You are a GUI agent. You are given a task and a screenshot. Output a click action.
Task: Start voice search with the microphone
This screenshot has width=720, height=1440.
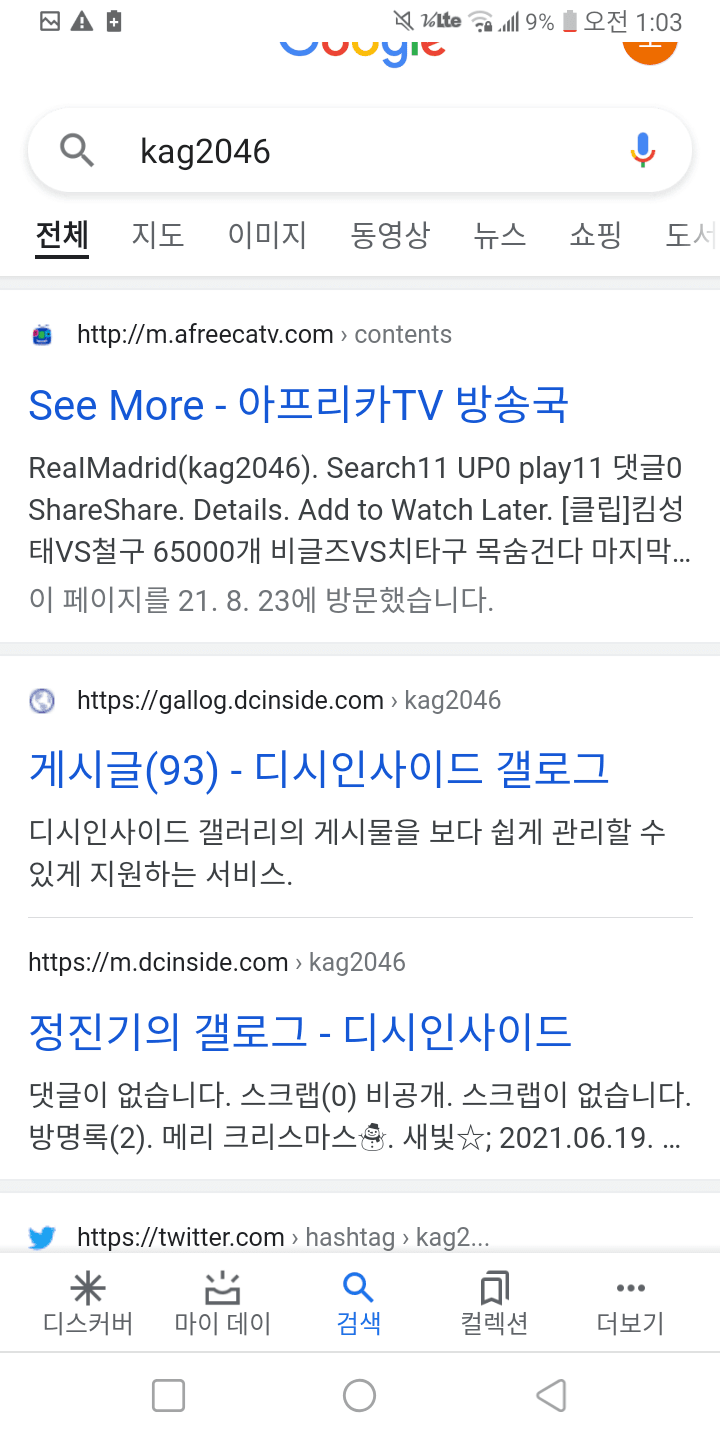pyautogui.click(x=643, y=151)
